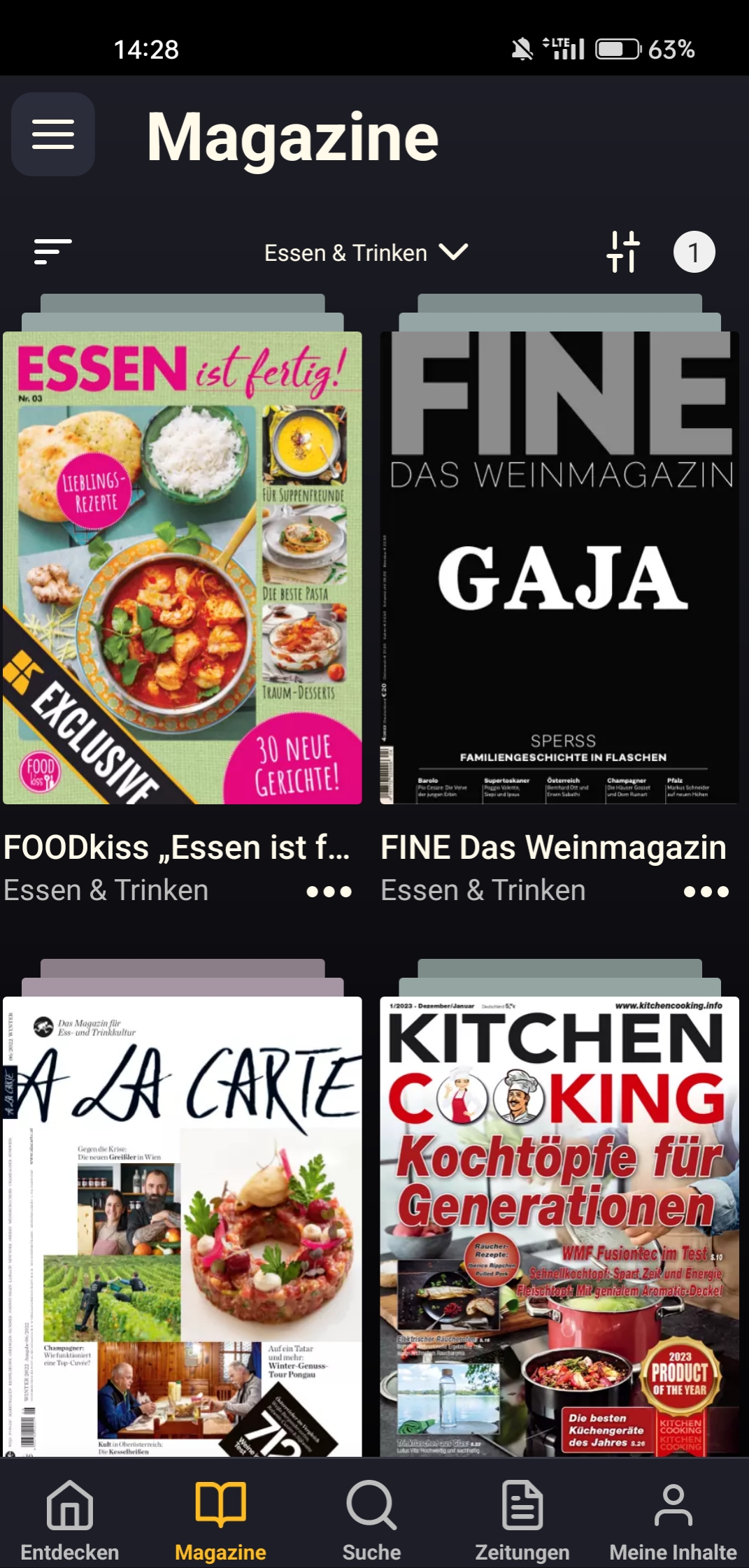
Task: Open the sort options icon
Action: click(x=53, y=252)
